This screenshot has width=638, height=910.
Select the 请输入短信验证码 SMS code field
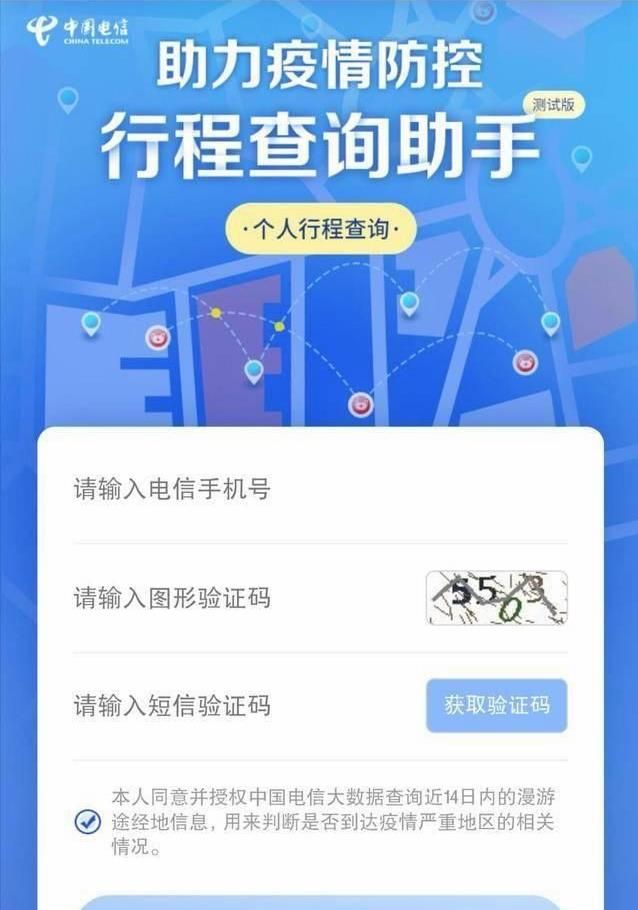pyautogui.click(x=240, y=706)
